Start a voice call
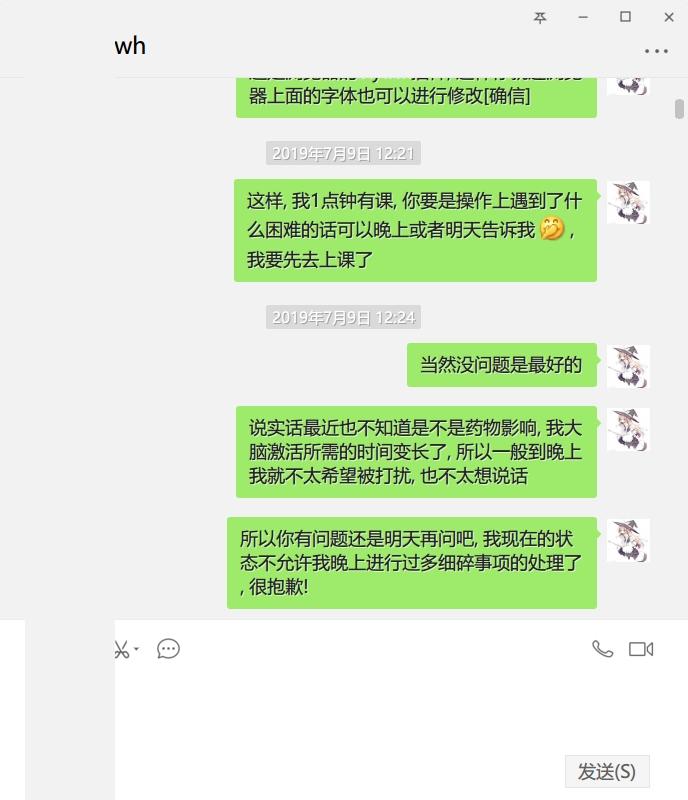 pos(602,649)
